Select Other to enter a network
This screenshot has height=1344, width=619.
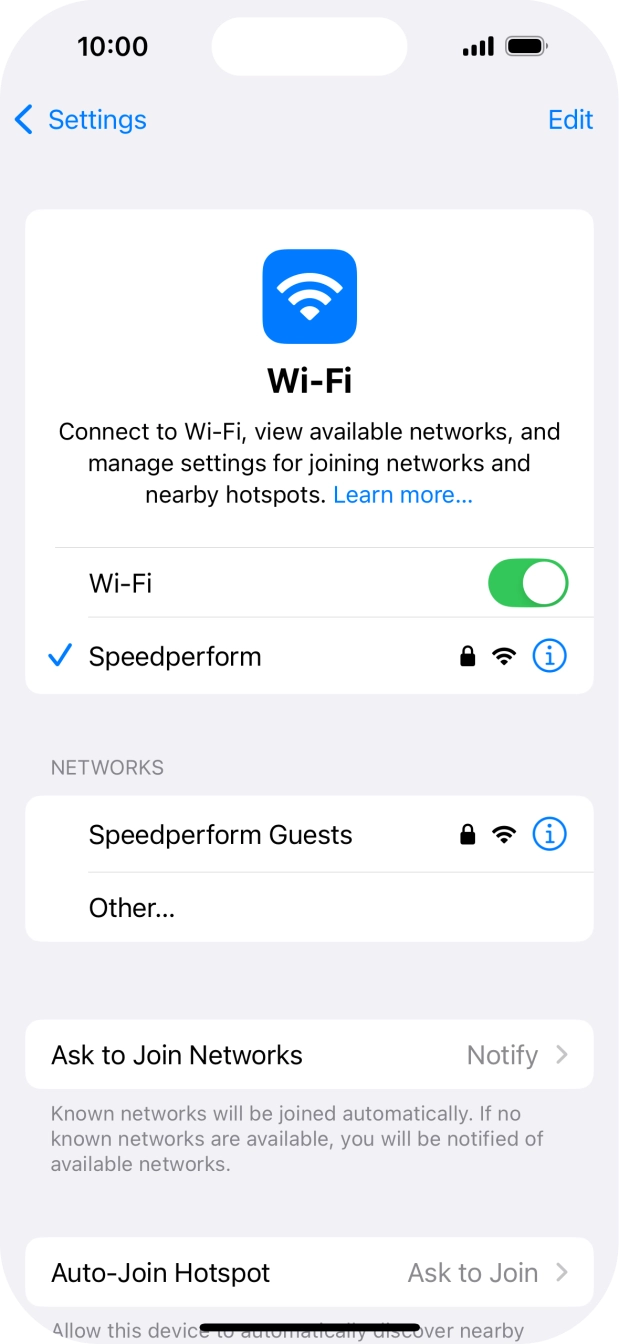point(132,908)
